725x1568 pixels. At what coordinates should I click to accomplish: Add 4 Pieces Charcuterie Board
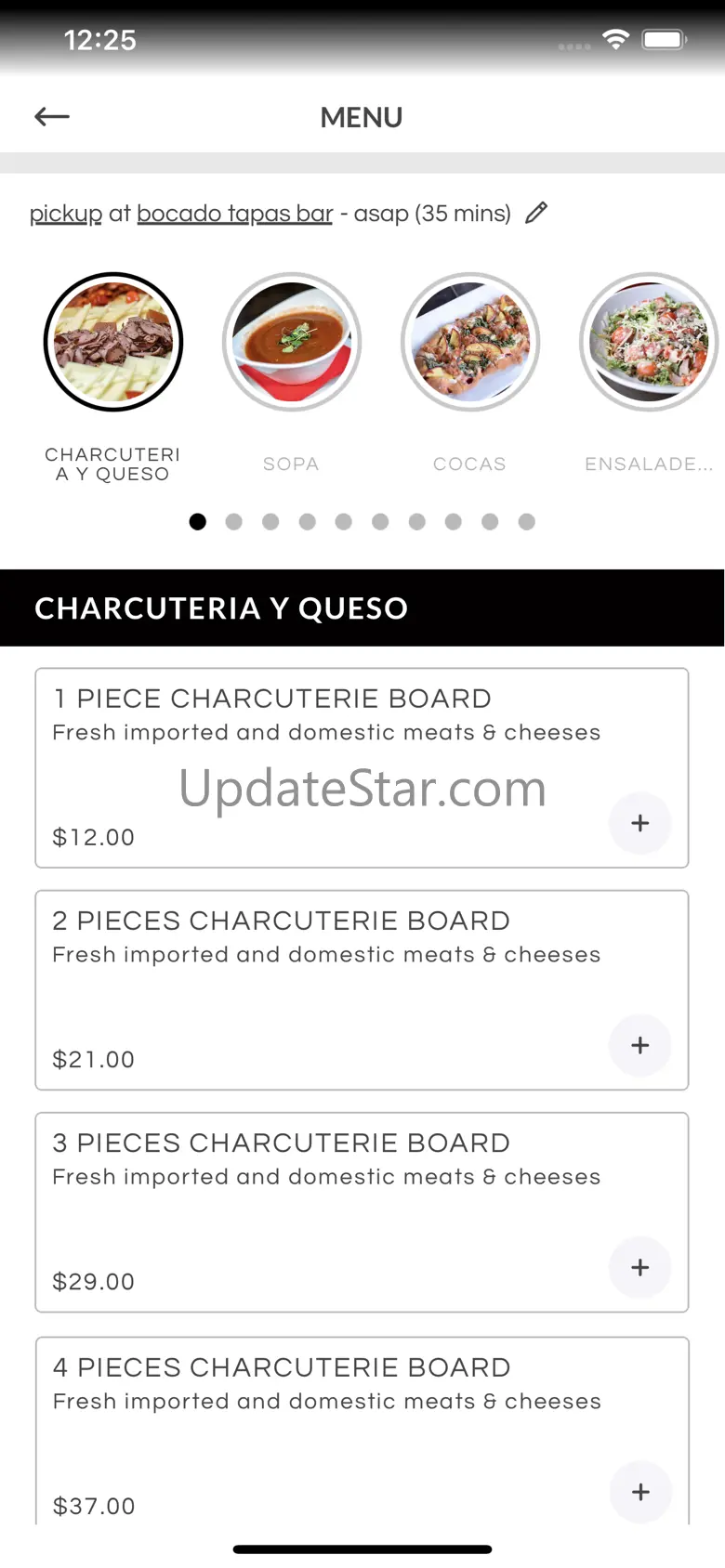(639, 1491)
